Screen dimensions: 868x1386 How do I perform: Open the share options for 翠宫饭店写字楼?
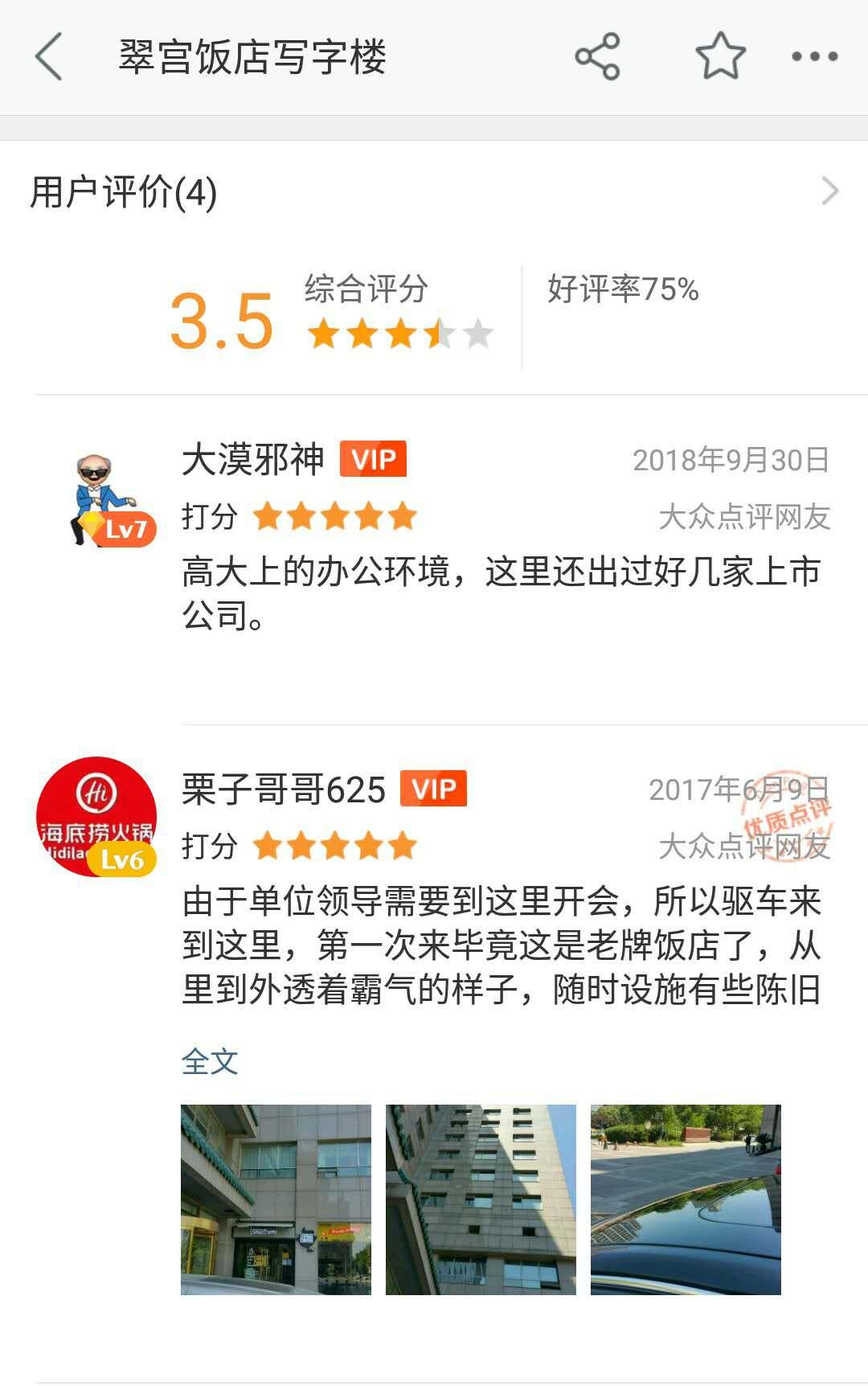coord(595,56)
